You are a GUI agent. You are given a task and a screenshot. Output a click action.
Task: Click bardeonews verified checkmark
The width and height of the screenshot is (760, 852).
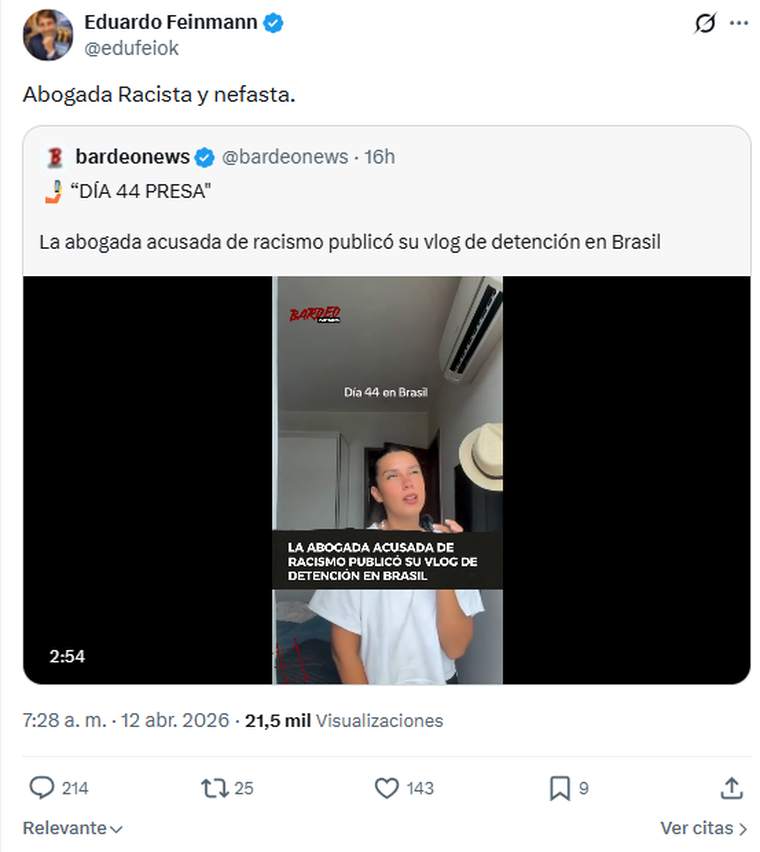(x=204, y=157)
